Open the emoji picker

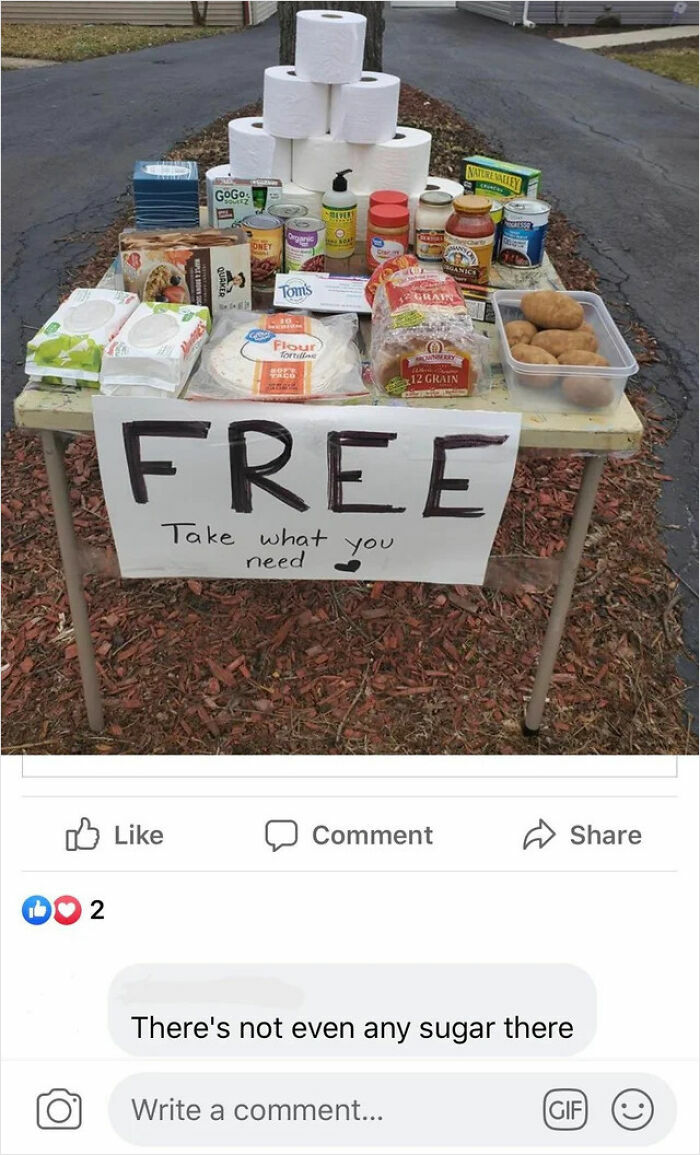pyautogui.click(x=632, y=1110)
